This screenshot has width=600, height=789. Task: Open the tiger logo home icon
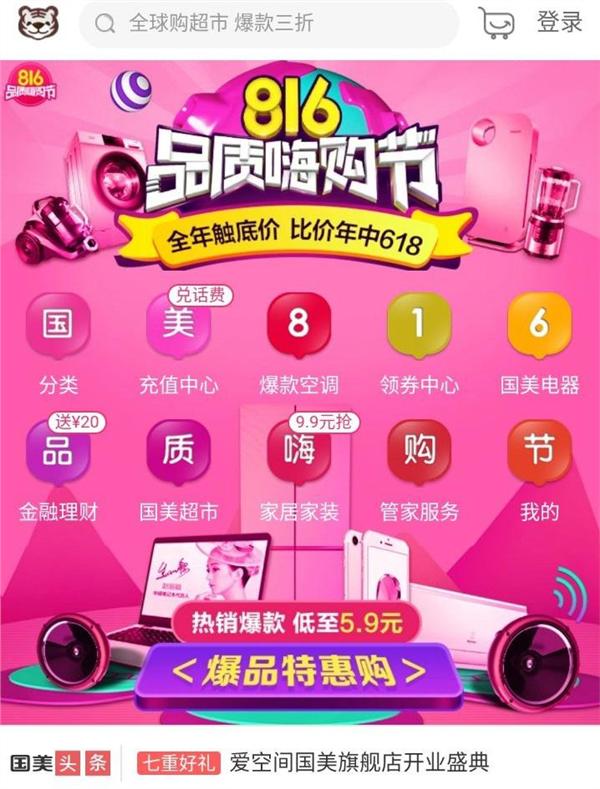(x=38, y=23)
